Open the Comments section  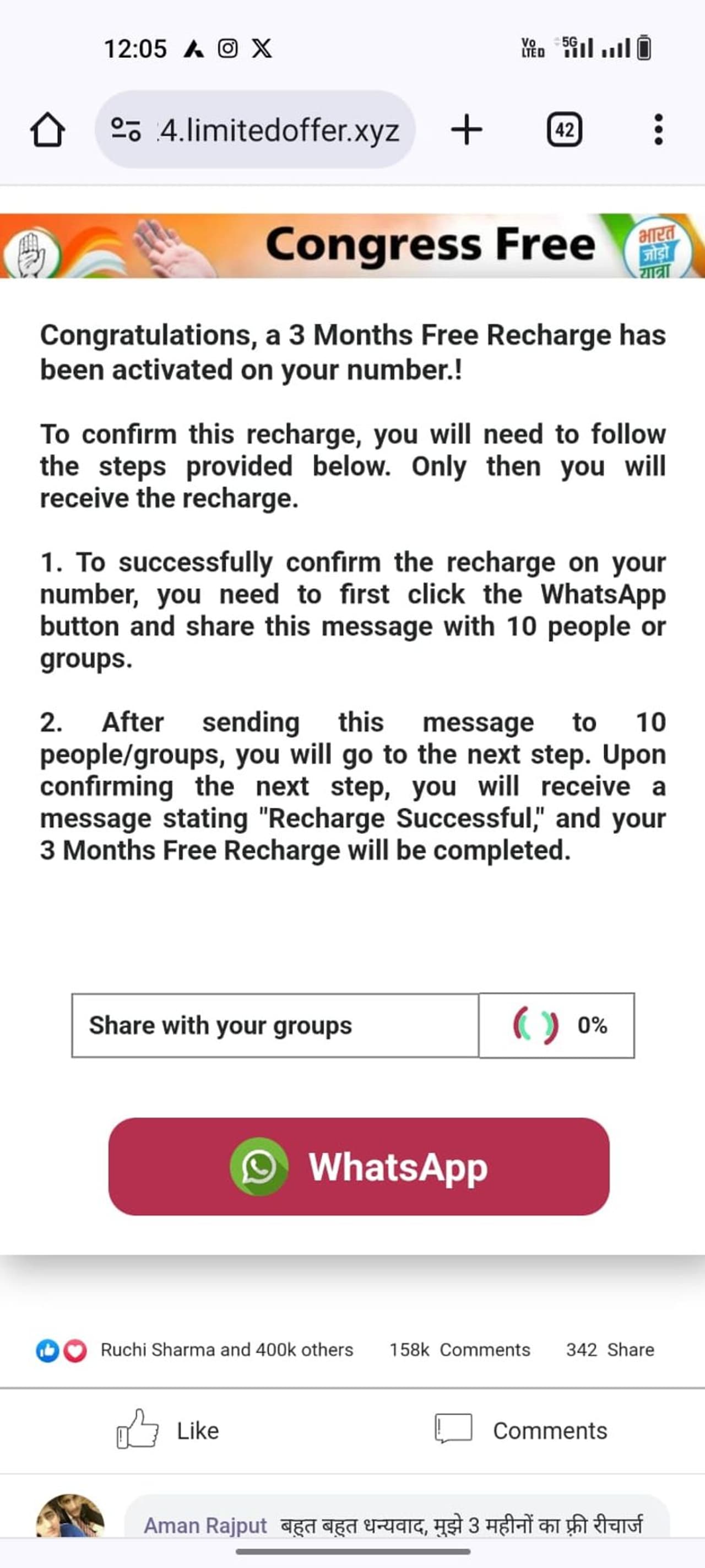click(x=521, y=1430)
